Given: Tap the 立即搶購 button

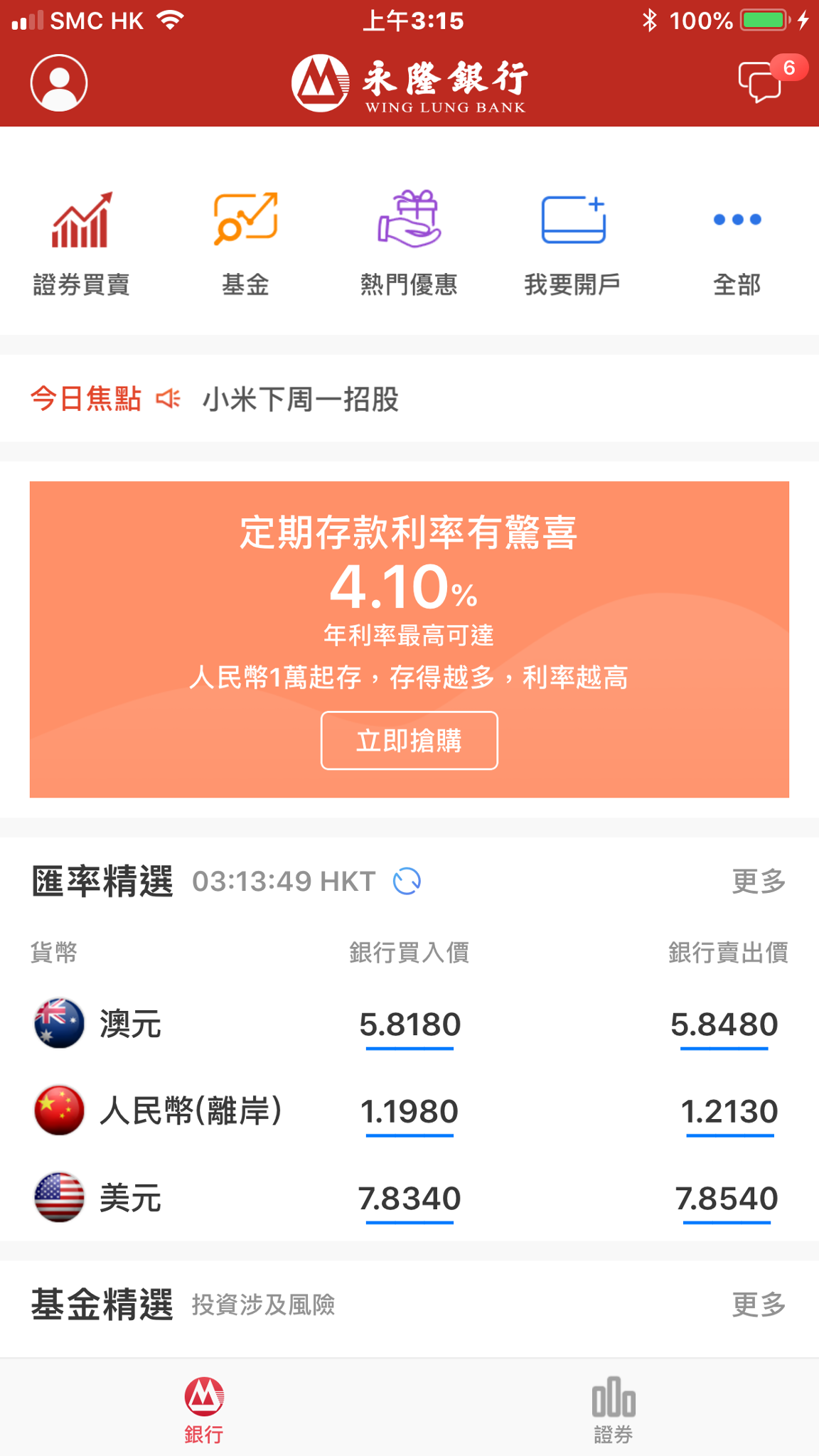Looking at the screenshot, I should [409, 740].
